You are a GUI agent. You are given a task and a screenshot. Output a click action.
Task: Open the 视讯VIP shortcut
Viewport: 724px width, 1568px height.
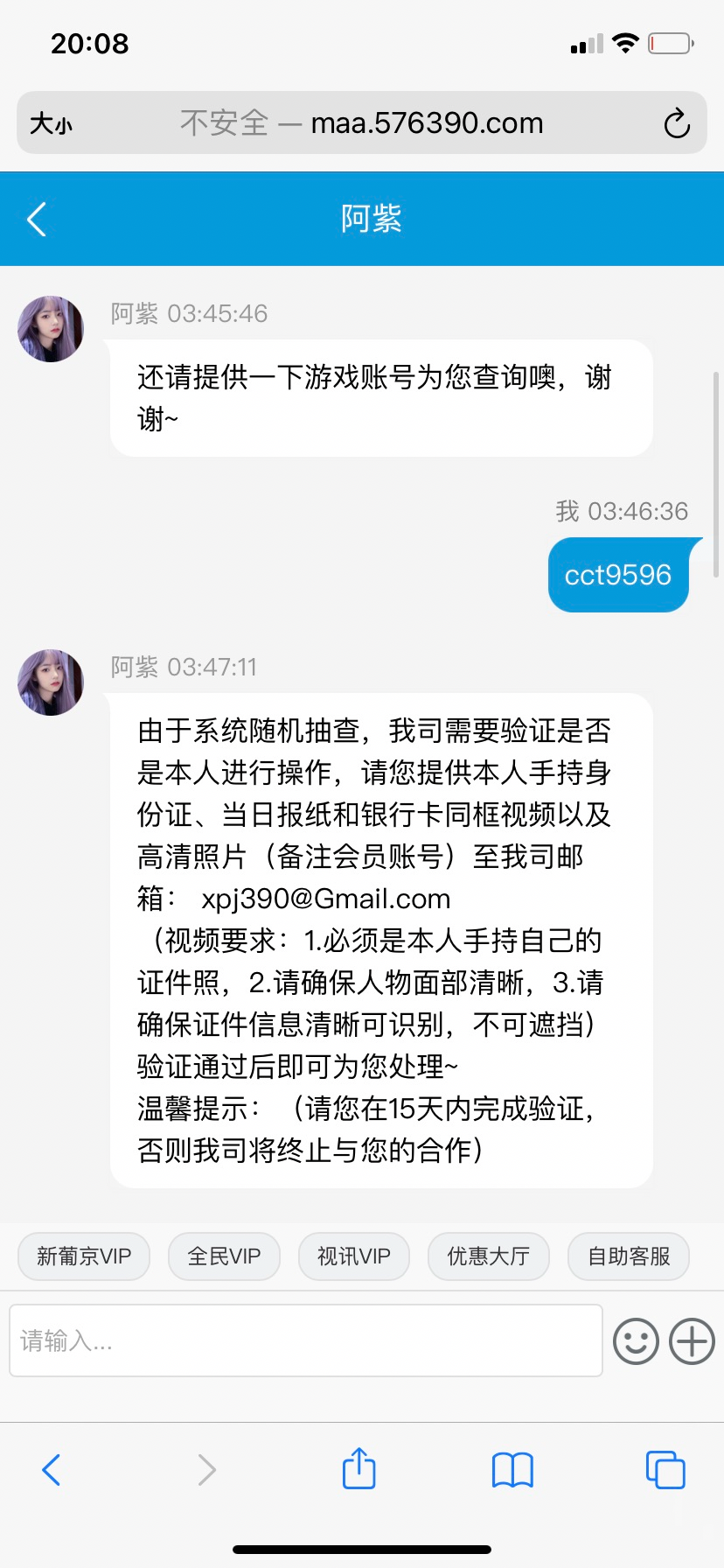click(353, 1256)
